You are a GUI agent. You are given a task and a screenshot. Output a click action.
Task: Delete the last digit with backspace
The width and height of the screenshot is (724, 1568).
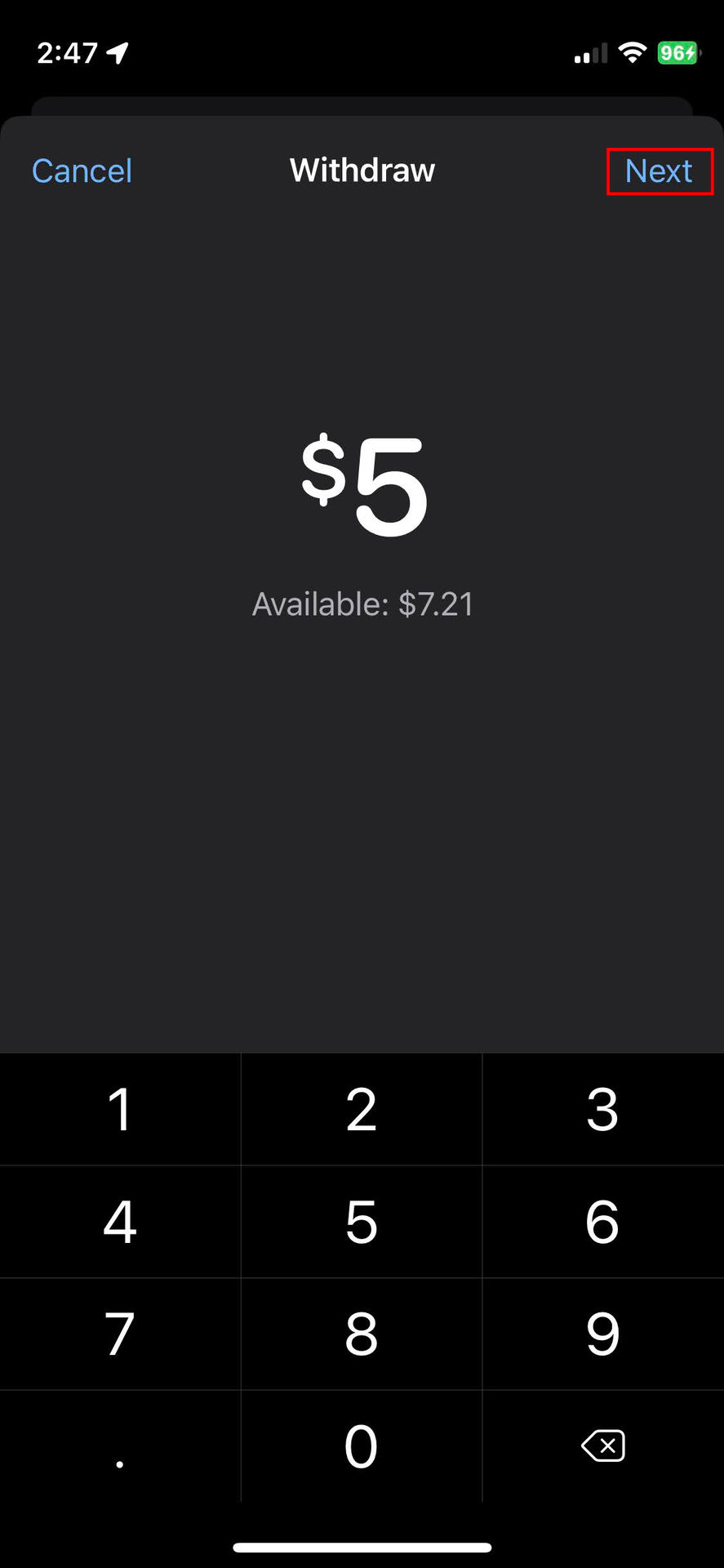pos(602,1446)
